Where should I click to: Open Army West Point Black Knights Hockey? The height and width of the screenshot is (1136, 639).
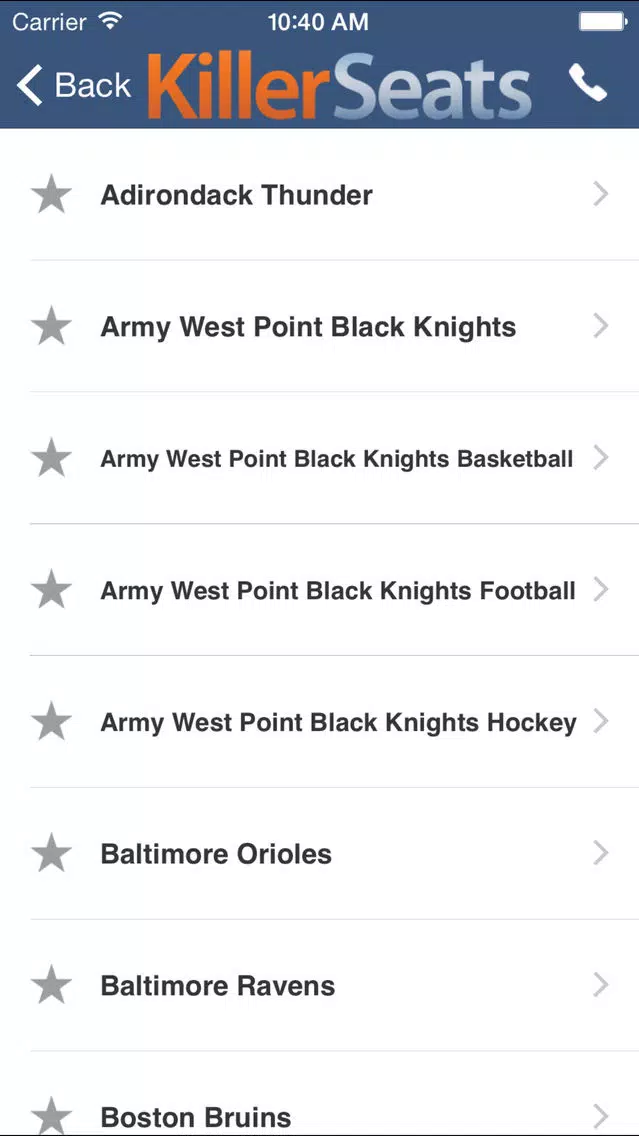320,722
